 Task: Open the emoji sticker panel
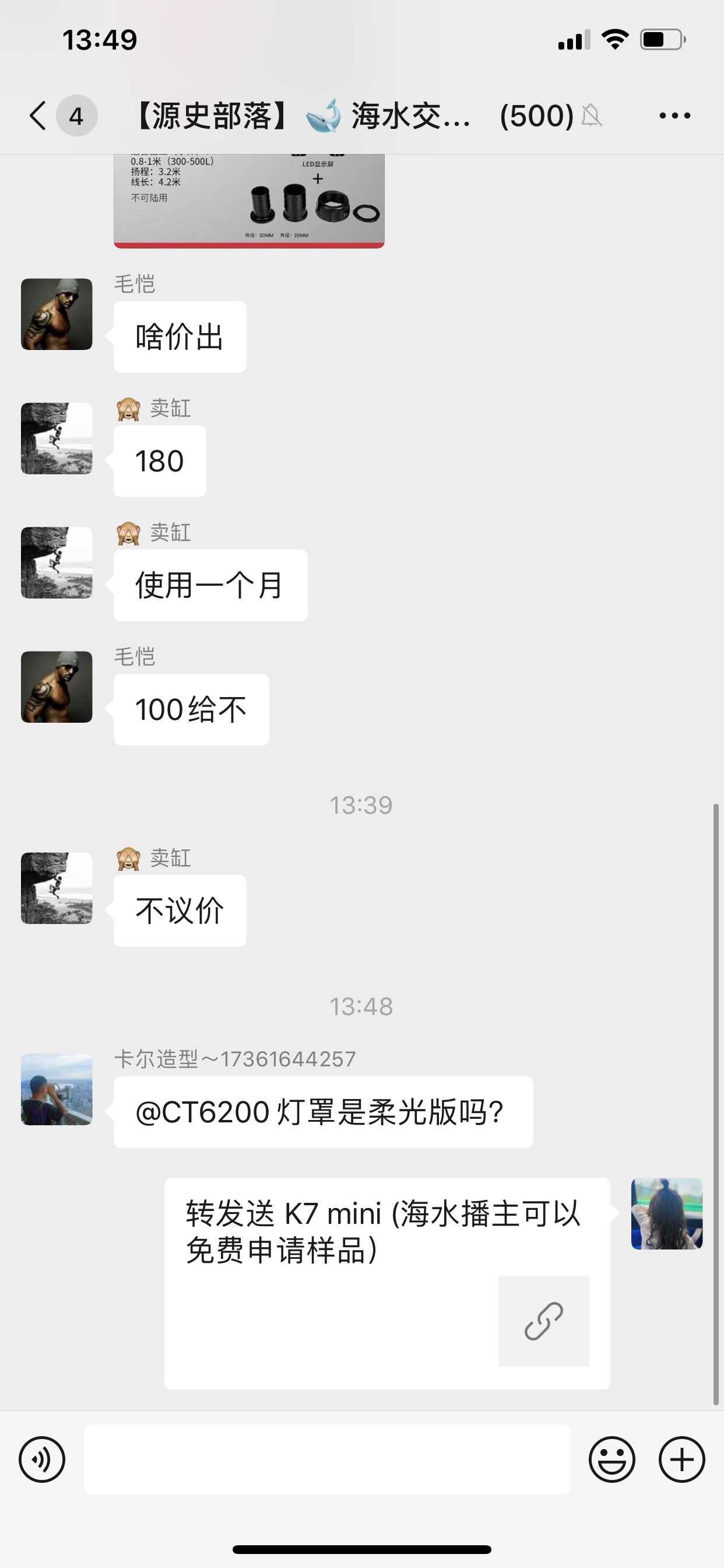click(x=611, y=1459)
